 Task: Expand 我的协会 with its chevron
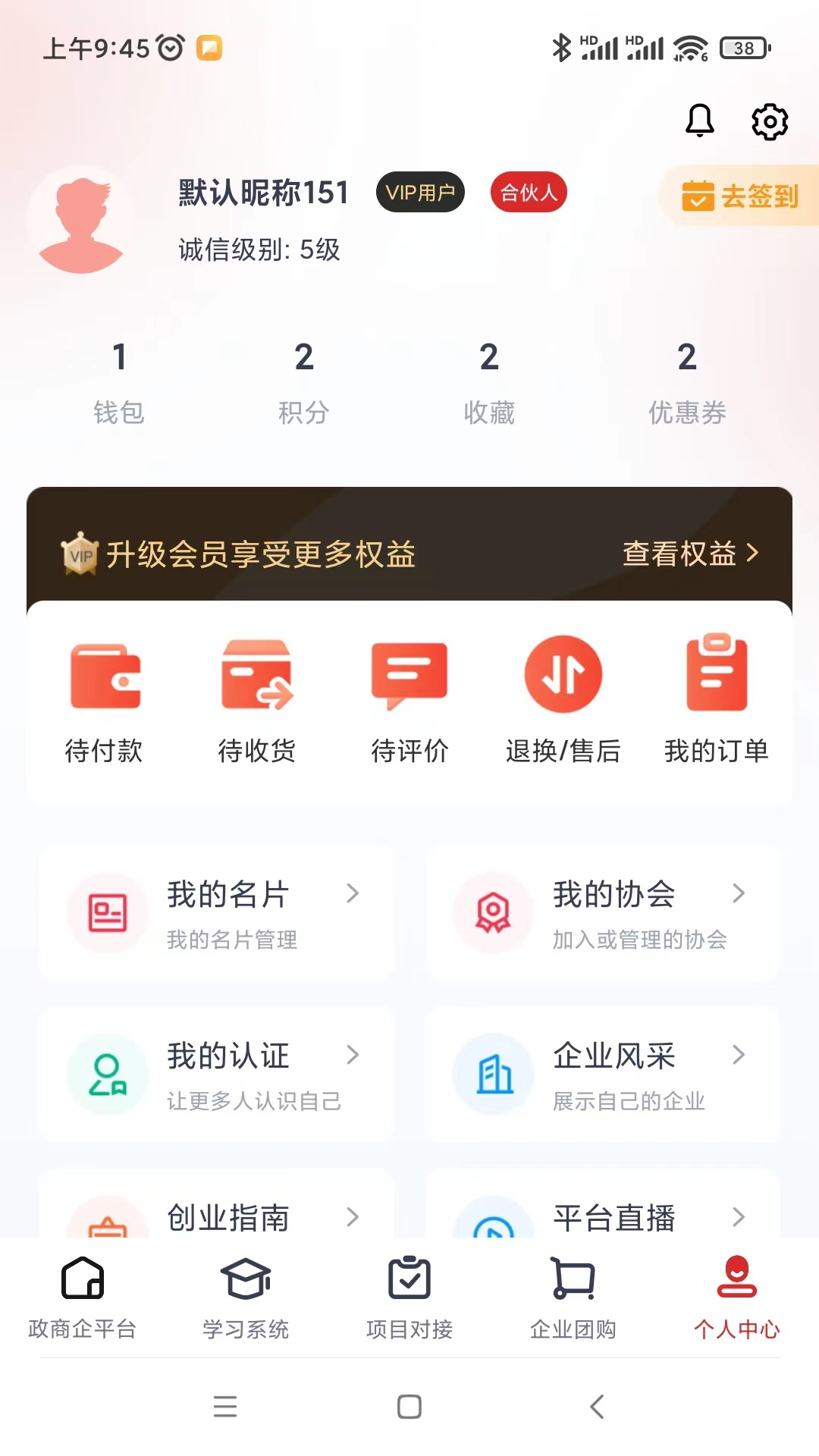(739, 895)
